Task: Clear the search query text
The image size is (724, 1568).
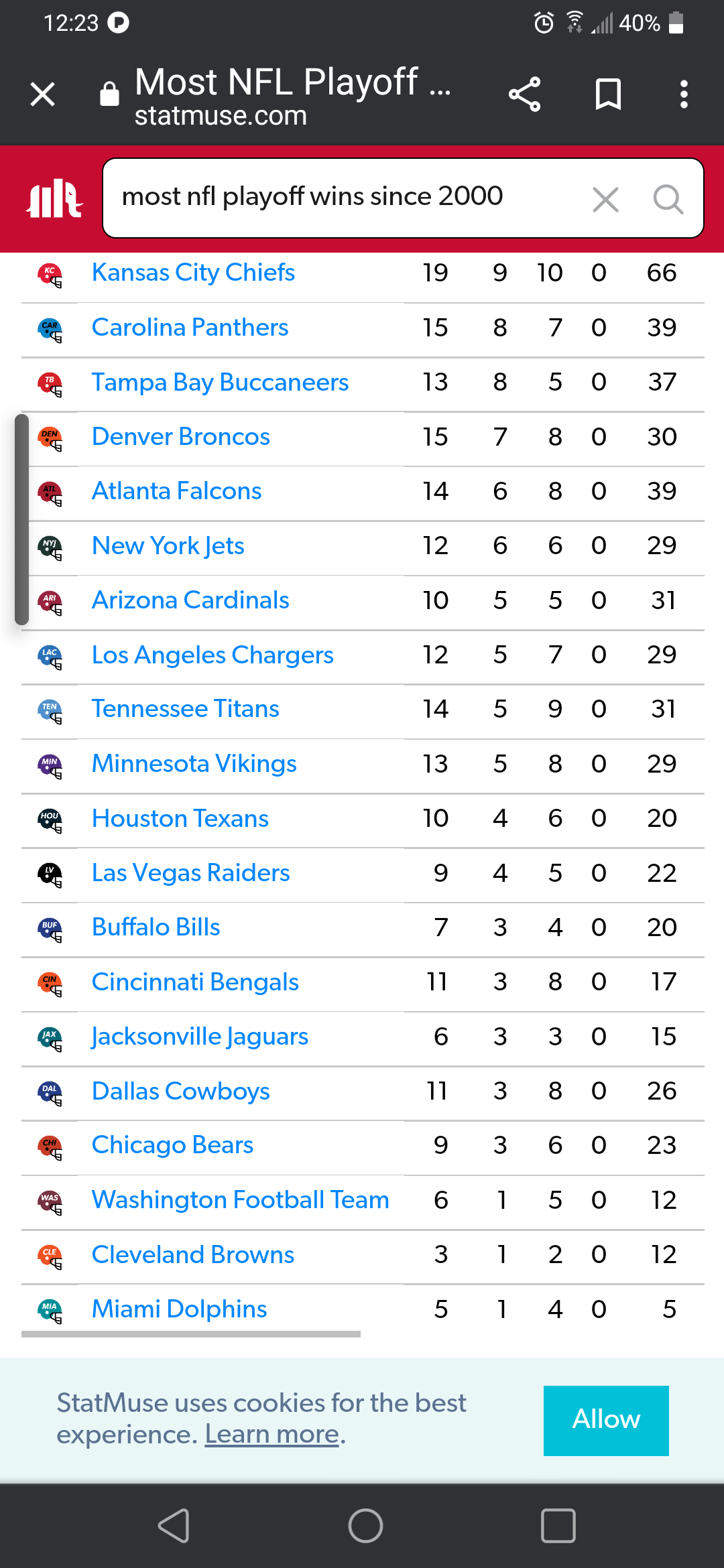Action: pos(605,199)
